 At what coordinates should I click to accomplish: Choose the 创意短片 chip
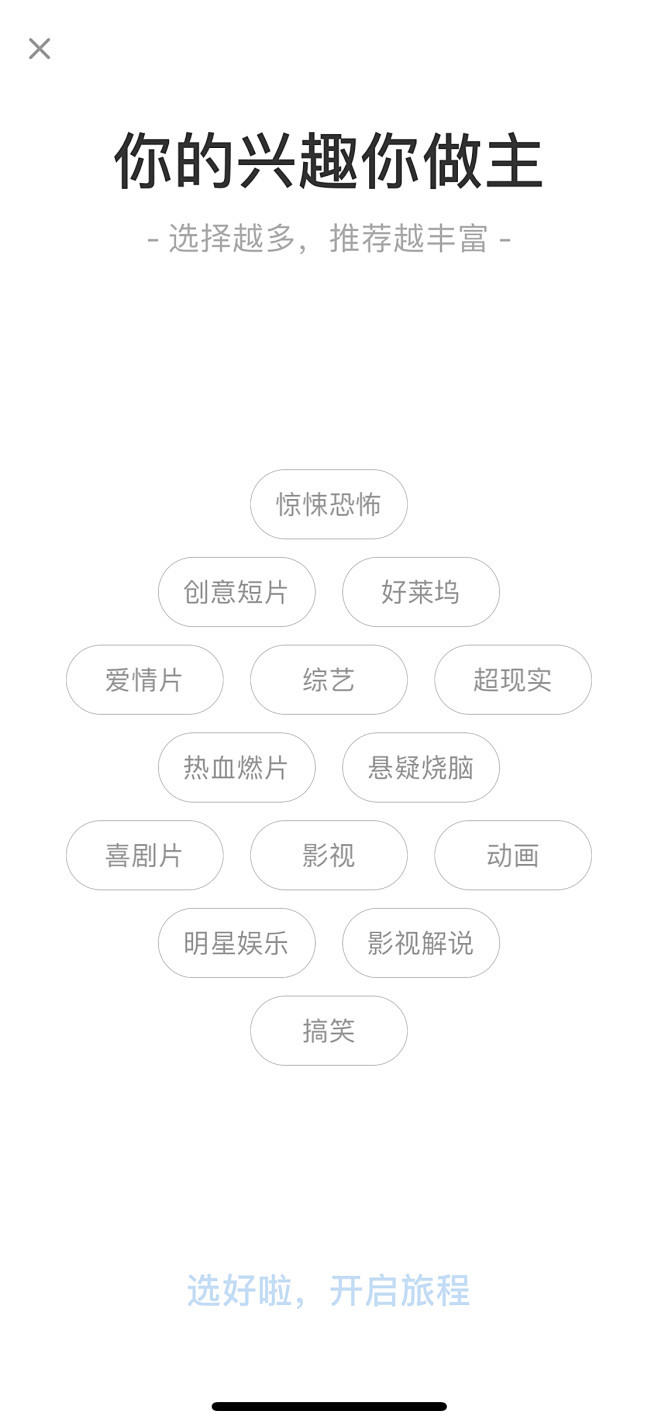tap(237, 592)
